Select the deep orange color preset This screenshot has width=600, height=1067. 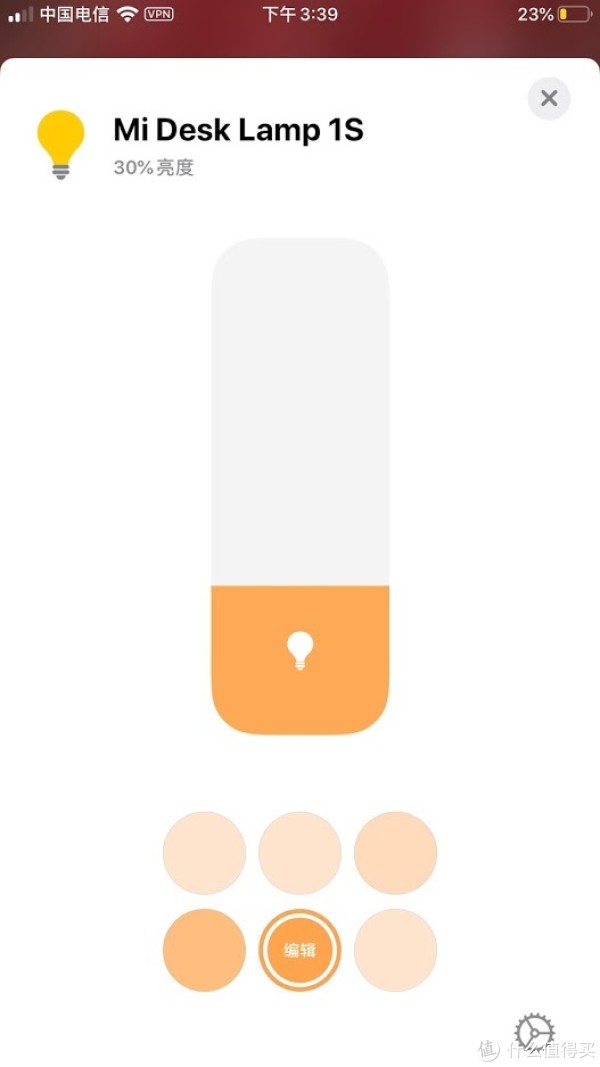pyautogui.click(x=204, y=950)
